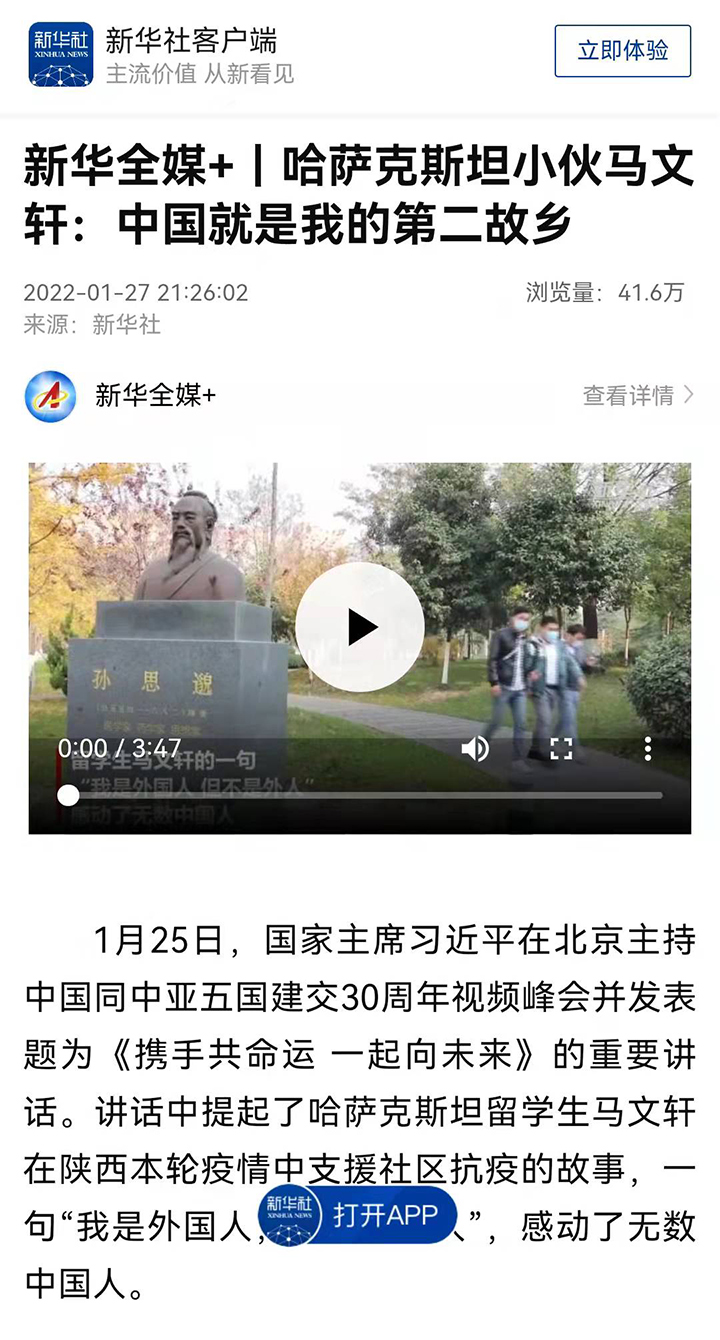Tap the floating 打开APP button
The image size is (720, 1340).
[x=357, y=1215]
